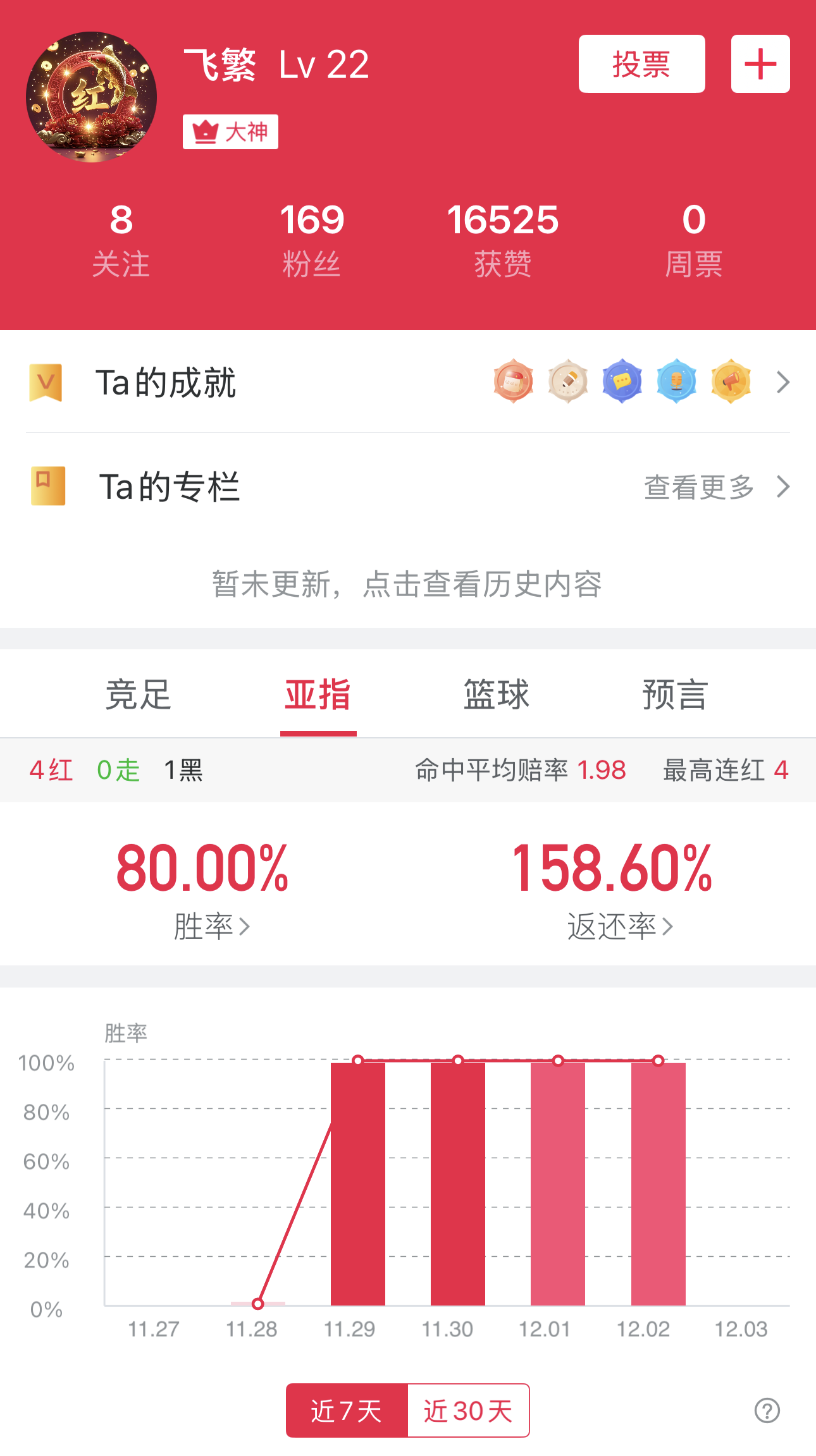Select the 近7天 chart range
The height and width of the screenshot is (1456, 816).
point(347,1410)
